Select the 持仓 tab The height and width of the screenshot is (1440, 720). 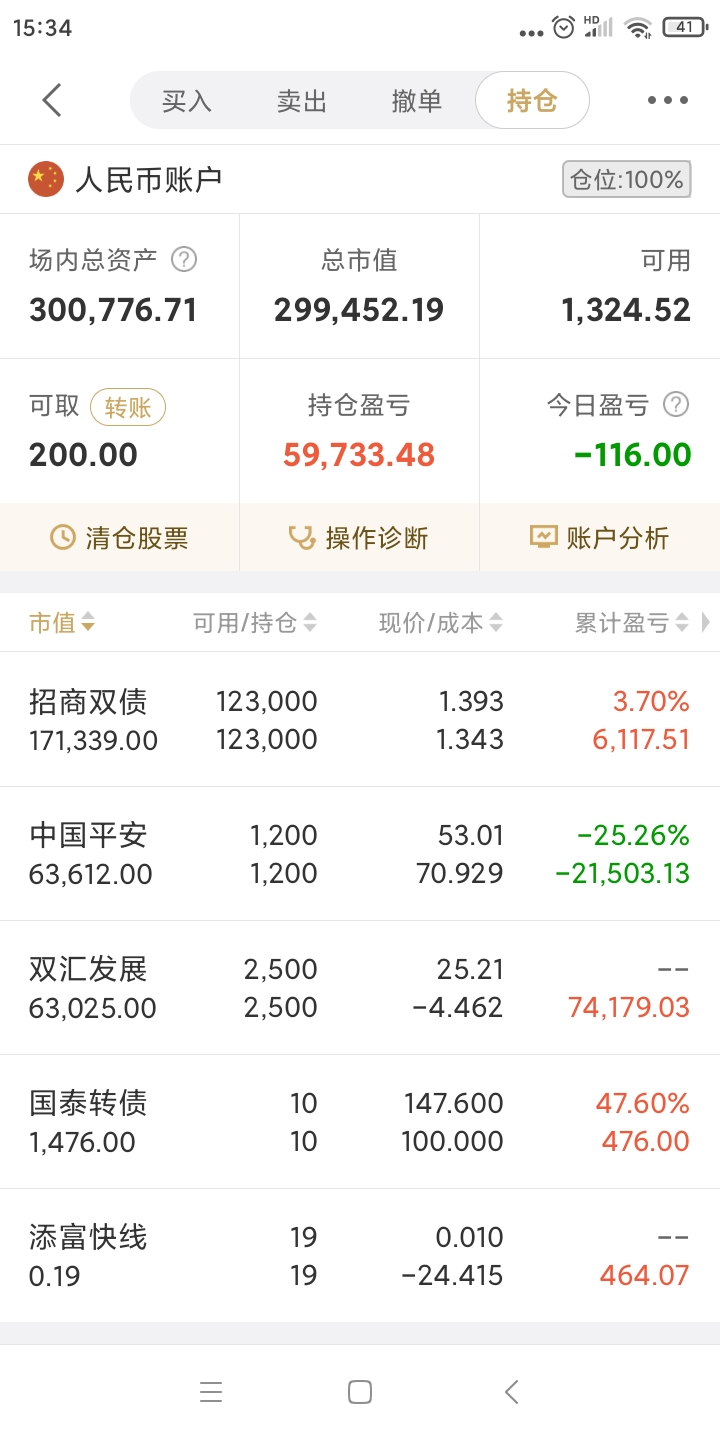point(532,101)
